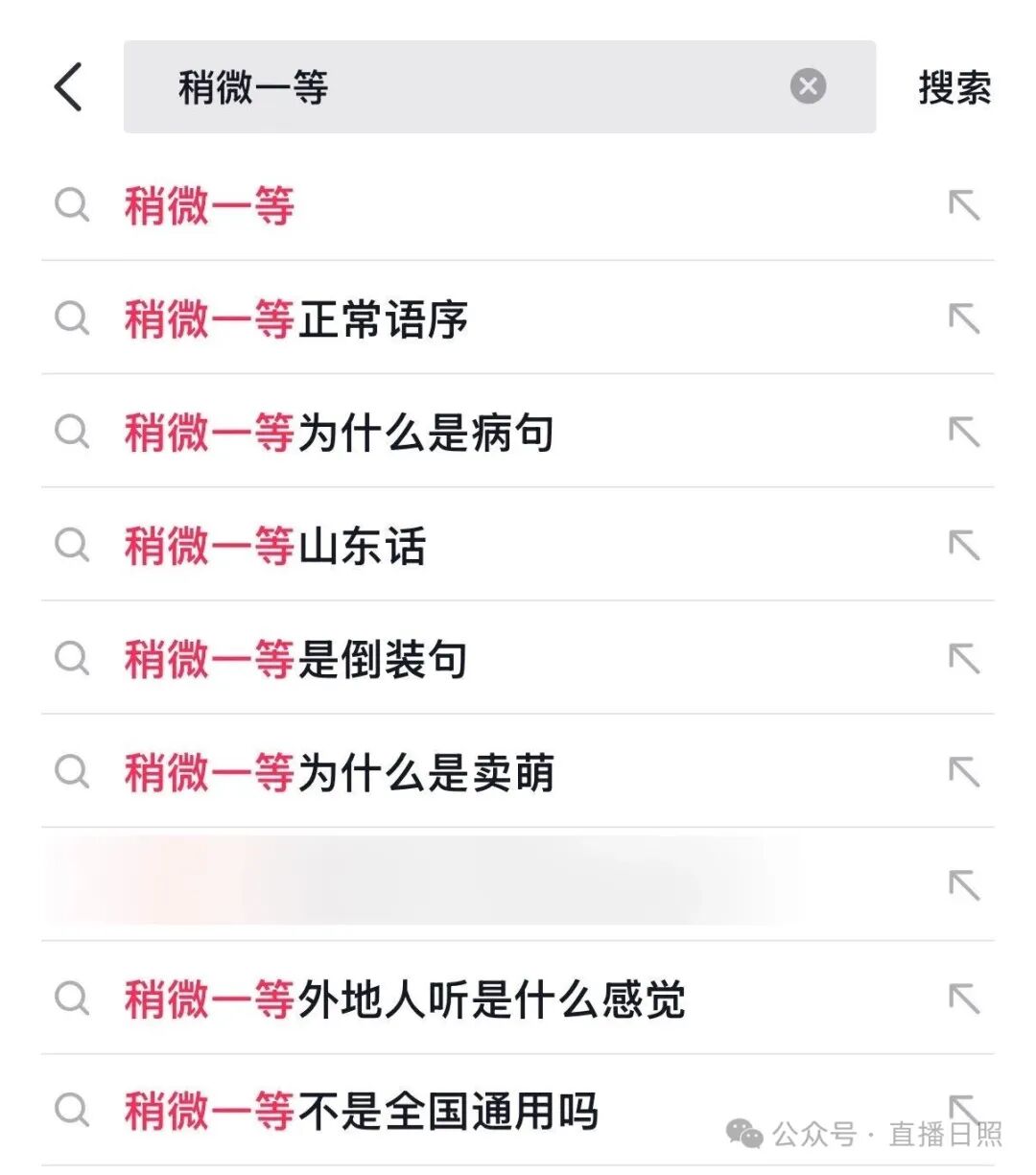
Task: Open suggestion 稍微一等为什么是卖萌
Action: 339,772
